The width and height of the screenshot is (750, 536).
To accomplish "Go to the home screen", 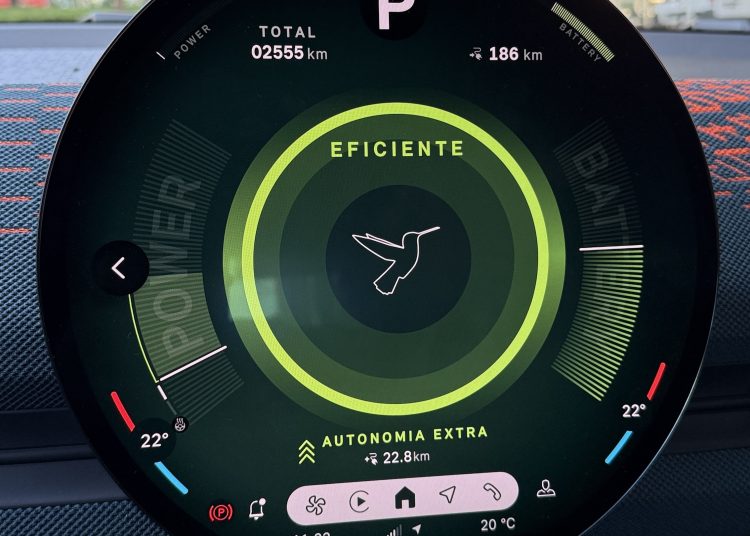I will [x=404, y=497].
